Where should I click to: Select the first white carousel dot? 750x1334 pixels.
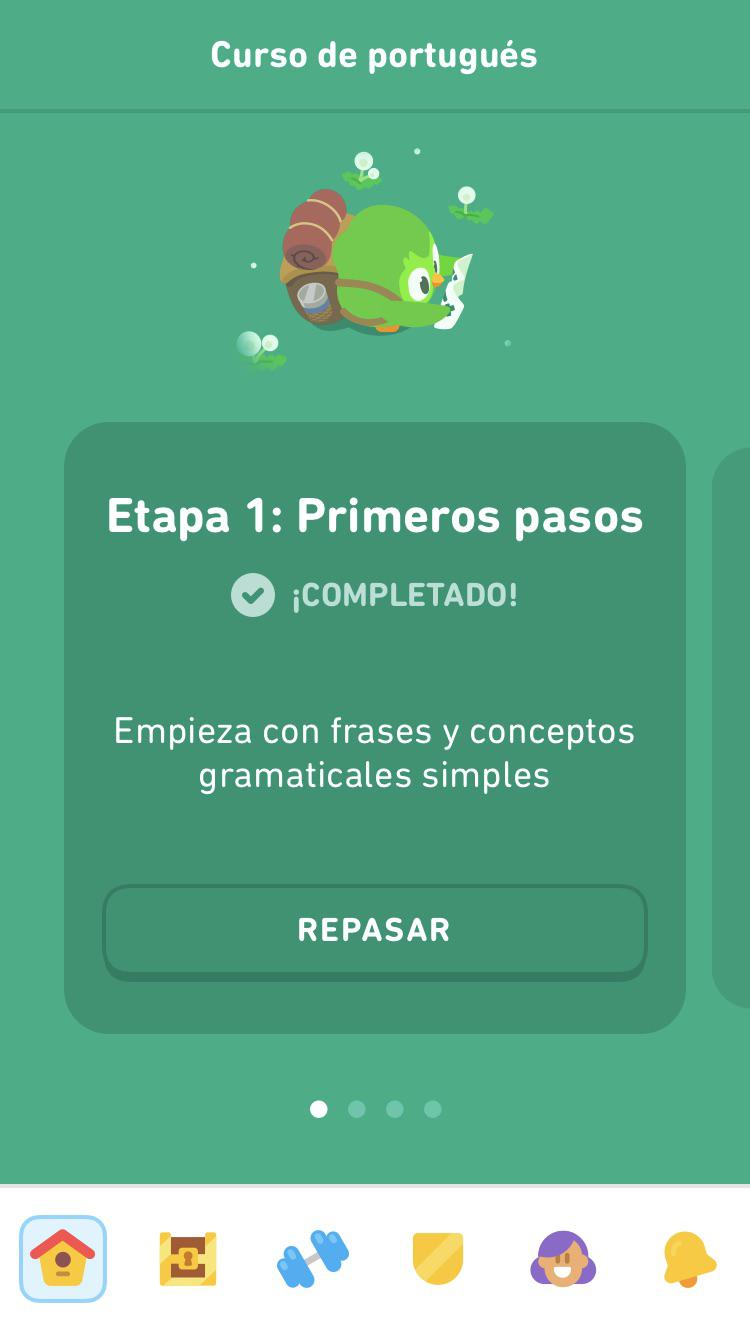319,1109
